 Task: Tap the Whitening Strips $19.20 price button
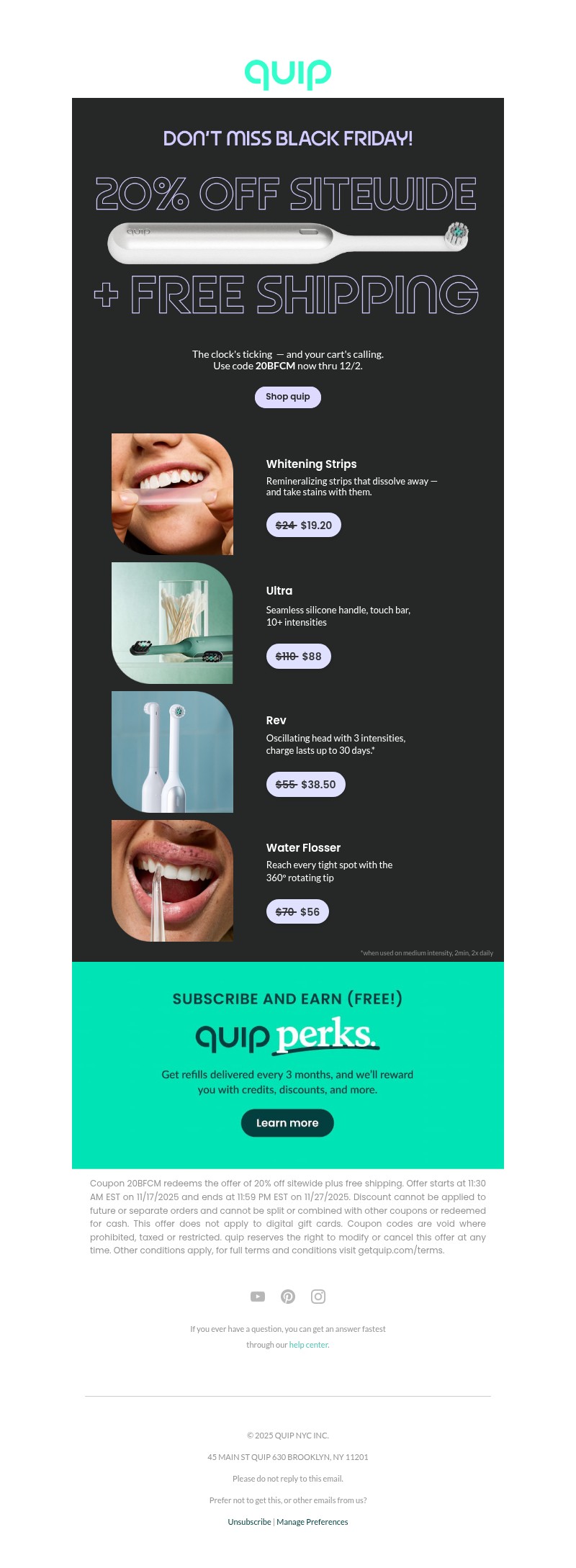pos(303,525)
